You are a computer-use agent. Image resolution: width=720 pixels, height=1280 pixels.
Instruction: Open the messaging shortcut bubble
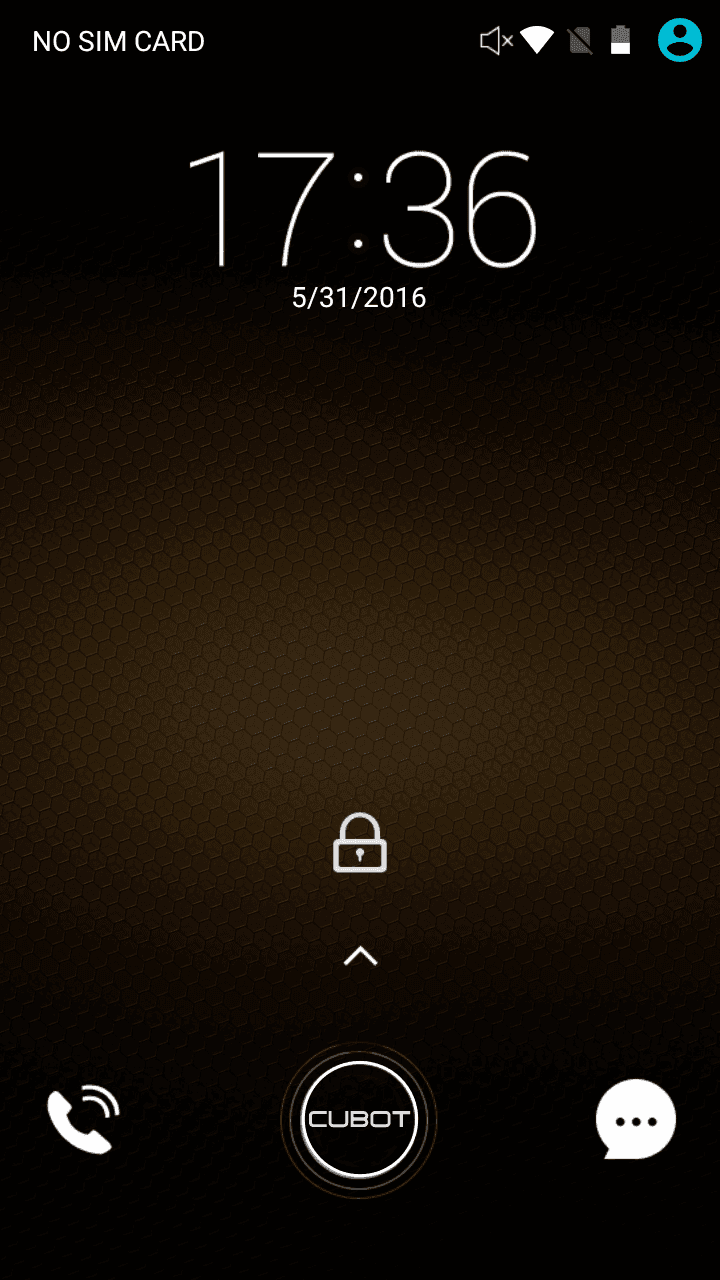(636, 1119)
